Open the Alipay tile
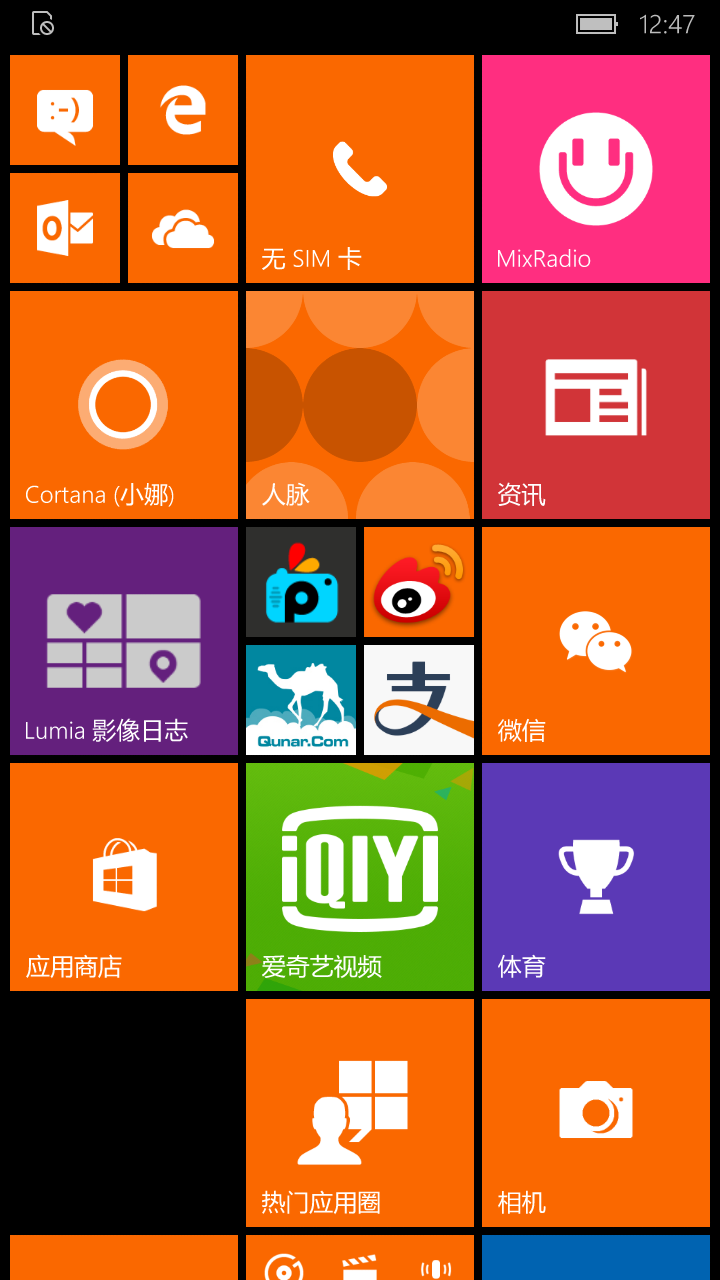Image resolution: width=720 pixels, height=1280 pixels. [x=419, y=700]
